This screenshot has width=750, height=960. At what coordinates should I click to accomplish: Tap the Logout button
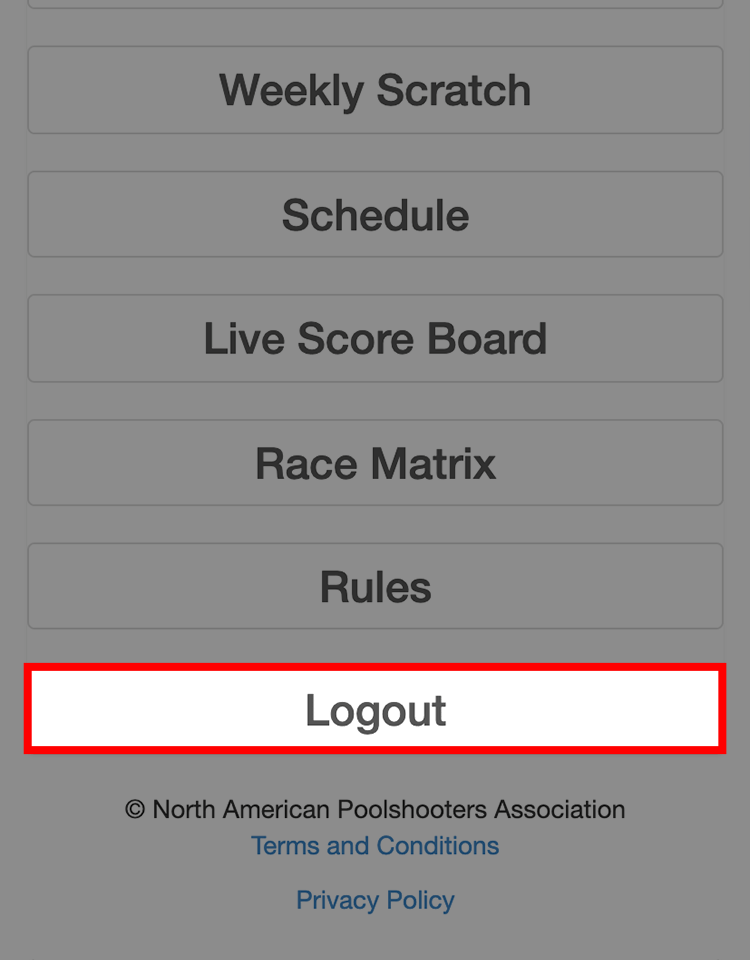(375, 710)
